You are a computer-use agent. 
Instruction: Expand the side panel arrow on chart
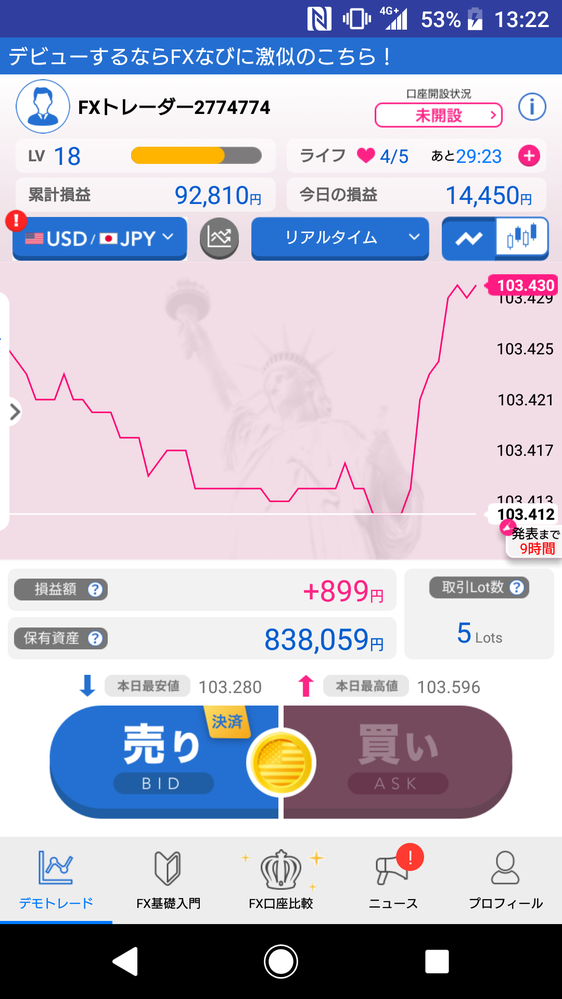coord(13,412)
